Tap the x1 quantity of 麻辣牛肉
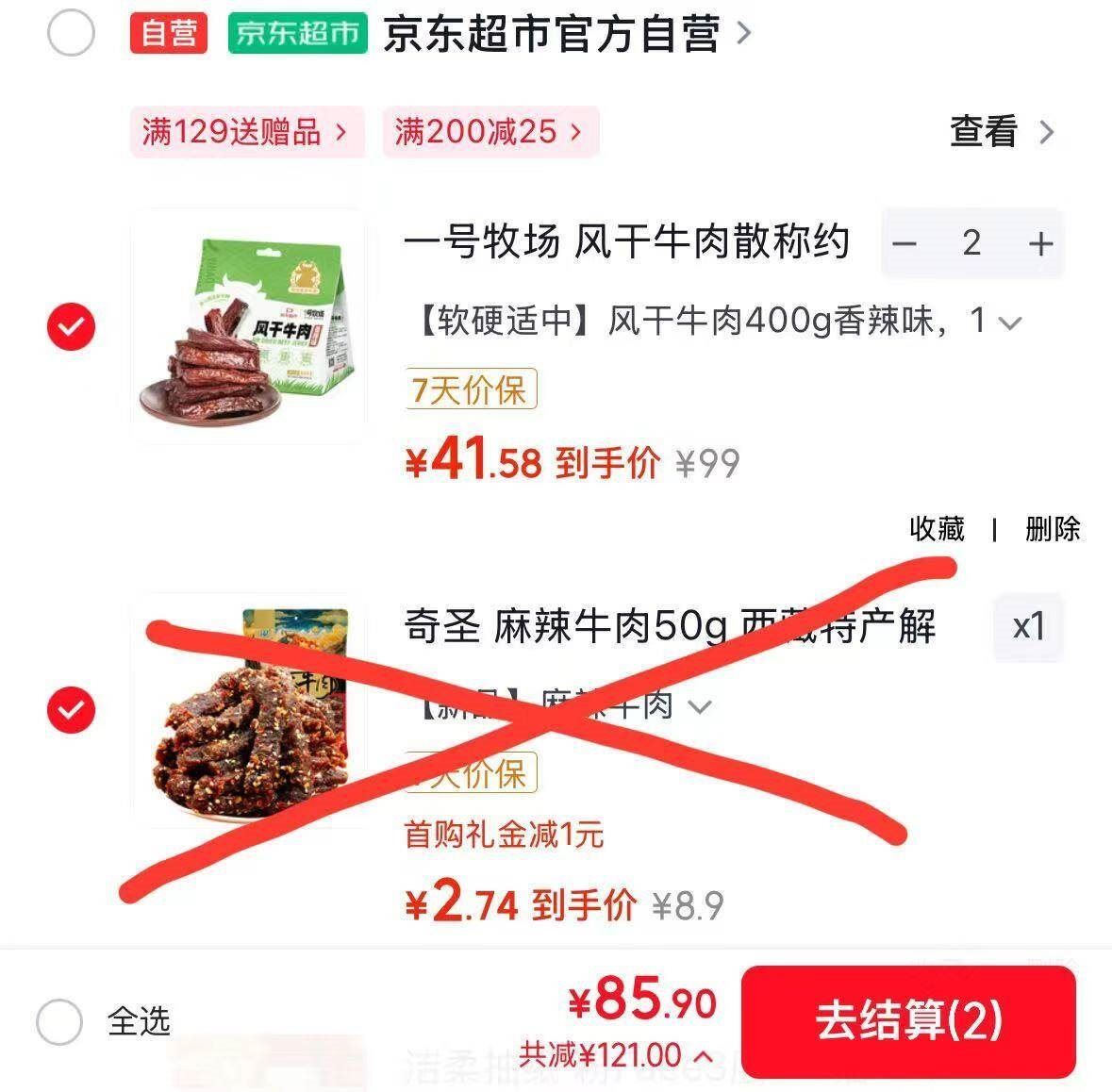The height and width of the screenshot is (1092, 1112). (1029, 627)
